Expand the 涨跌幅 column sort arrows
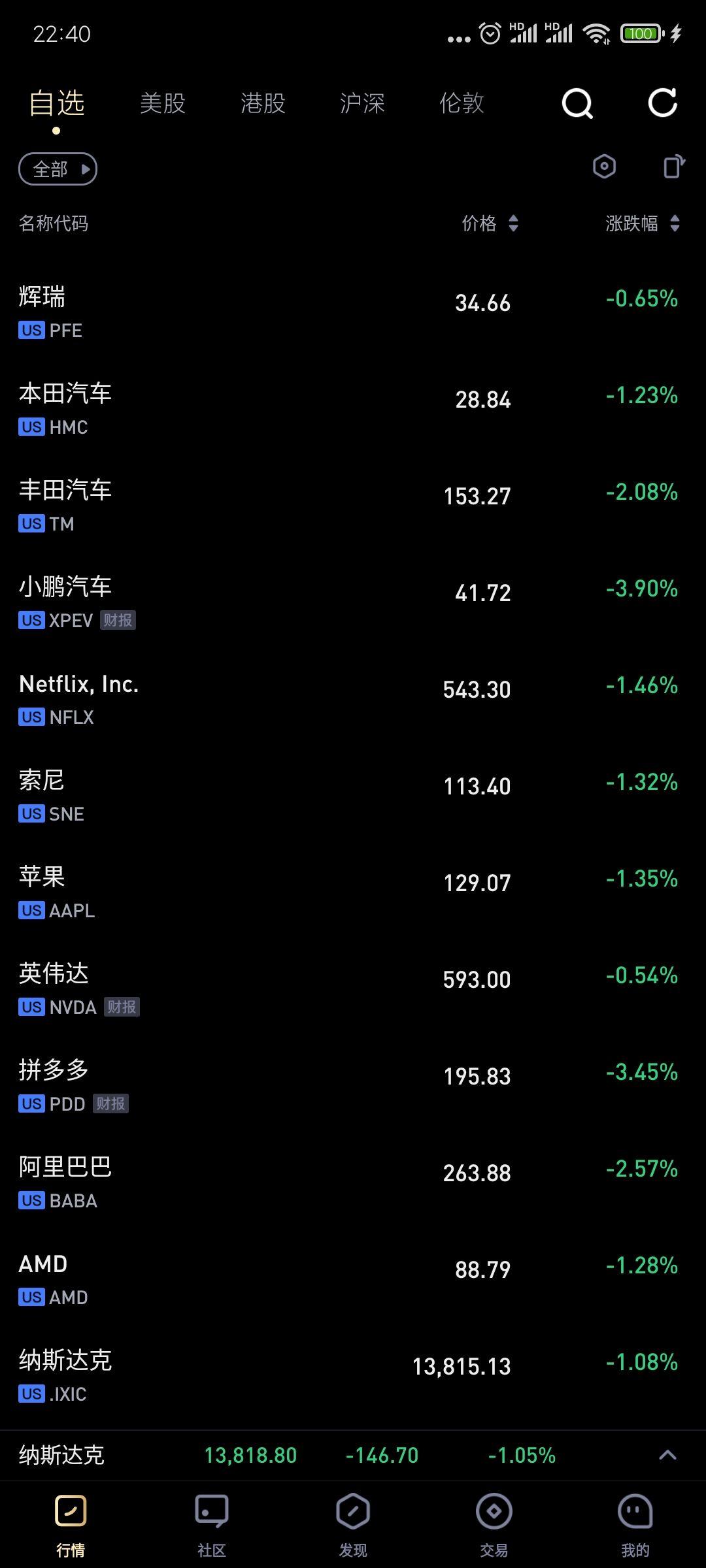Viewport: 706px width, 1568px height. point(675,223)
